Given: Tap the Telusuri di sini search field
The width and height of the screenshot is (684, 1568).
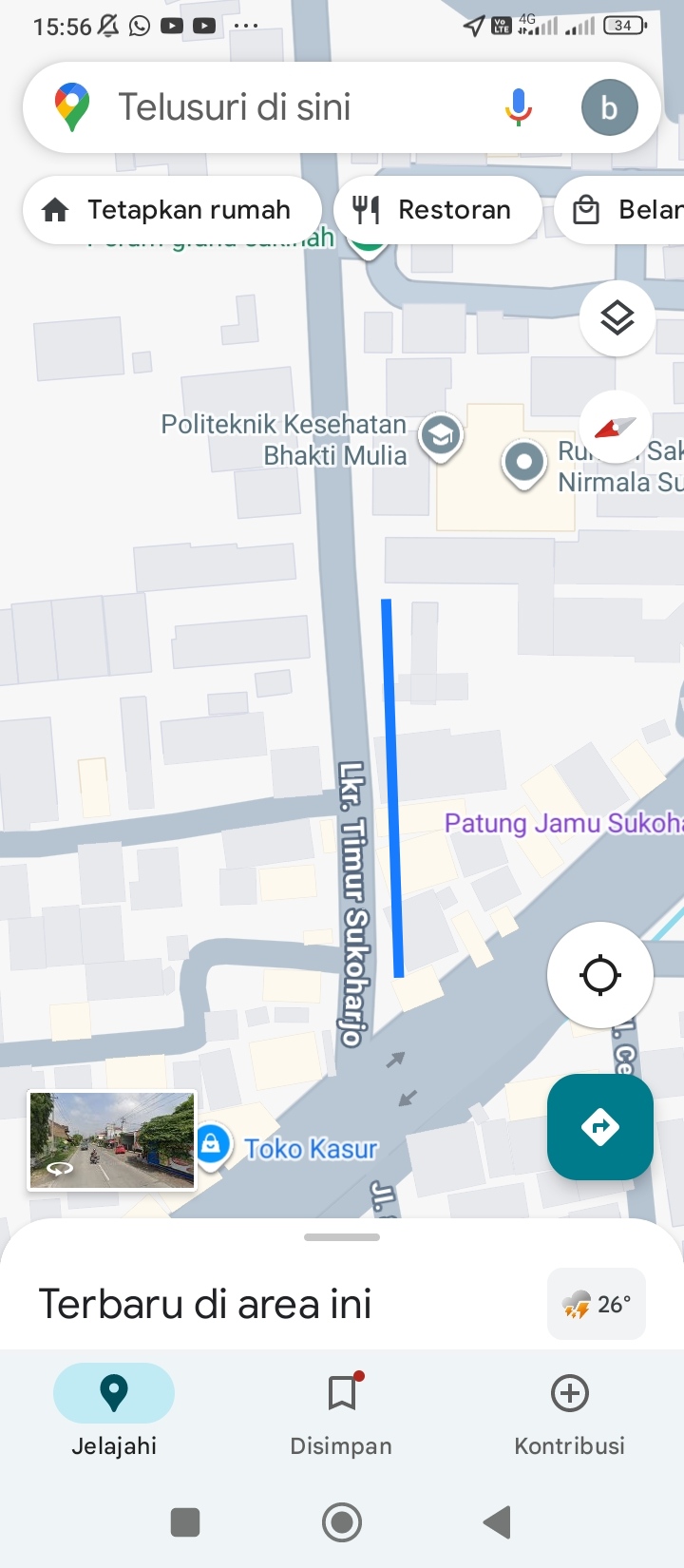Looking at the screenshot, I should pyautogui.click(x=285, y=107).
